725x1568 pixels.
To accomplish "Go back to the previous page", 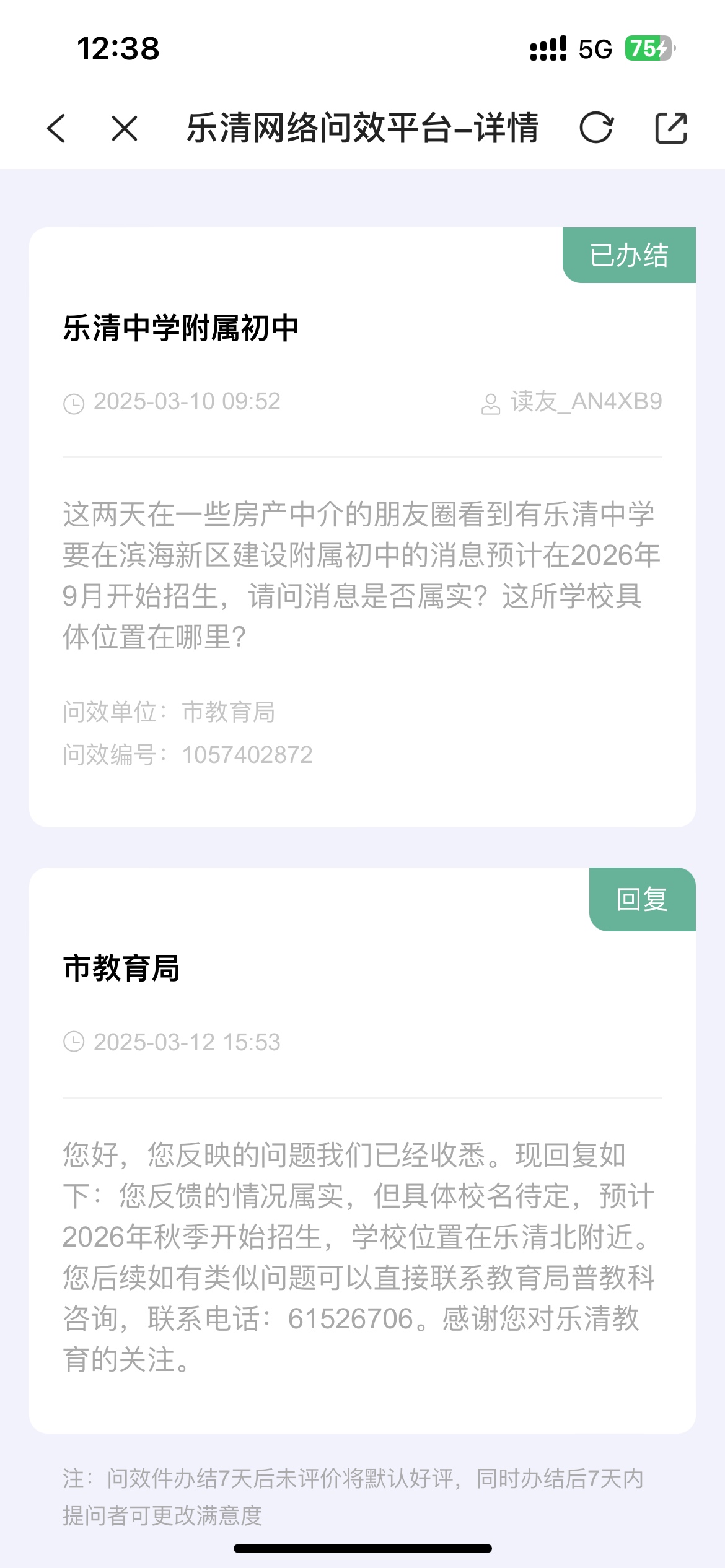I will tap(56, 129).
